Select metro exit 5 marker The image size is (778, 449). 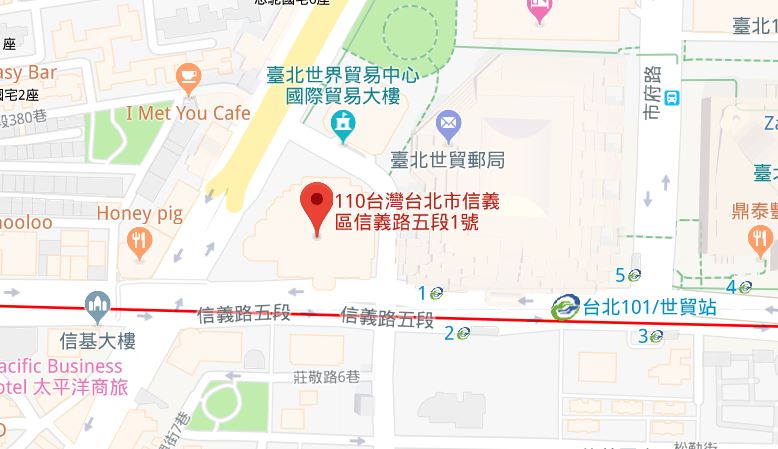point(634,275)
